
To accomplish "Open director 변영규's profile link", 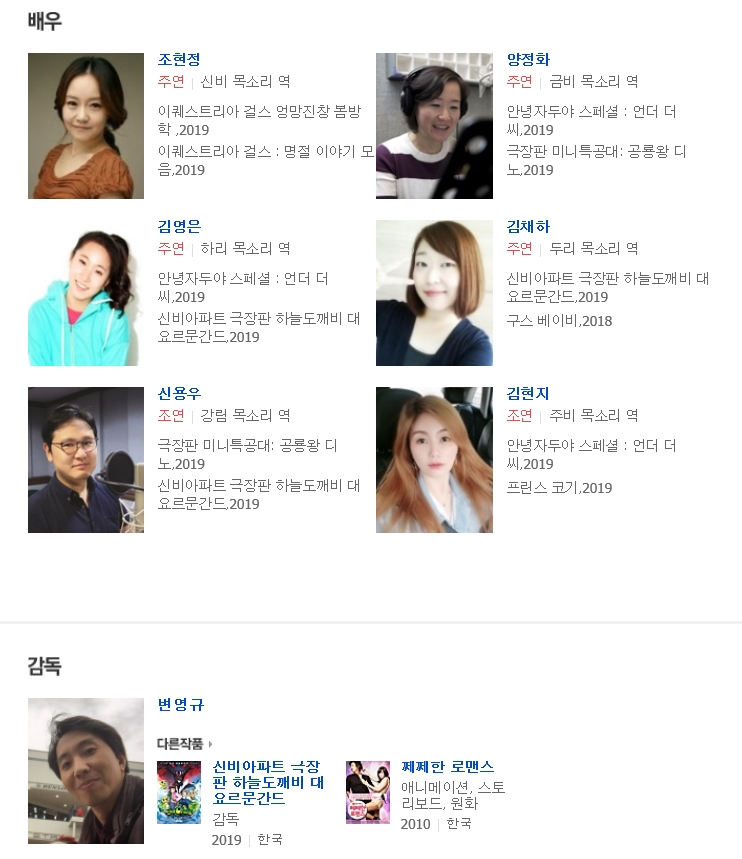I will [x=181, y=705].
